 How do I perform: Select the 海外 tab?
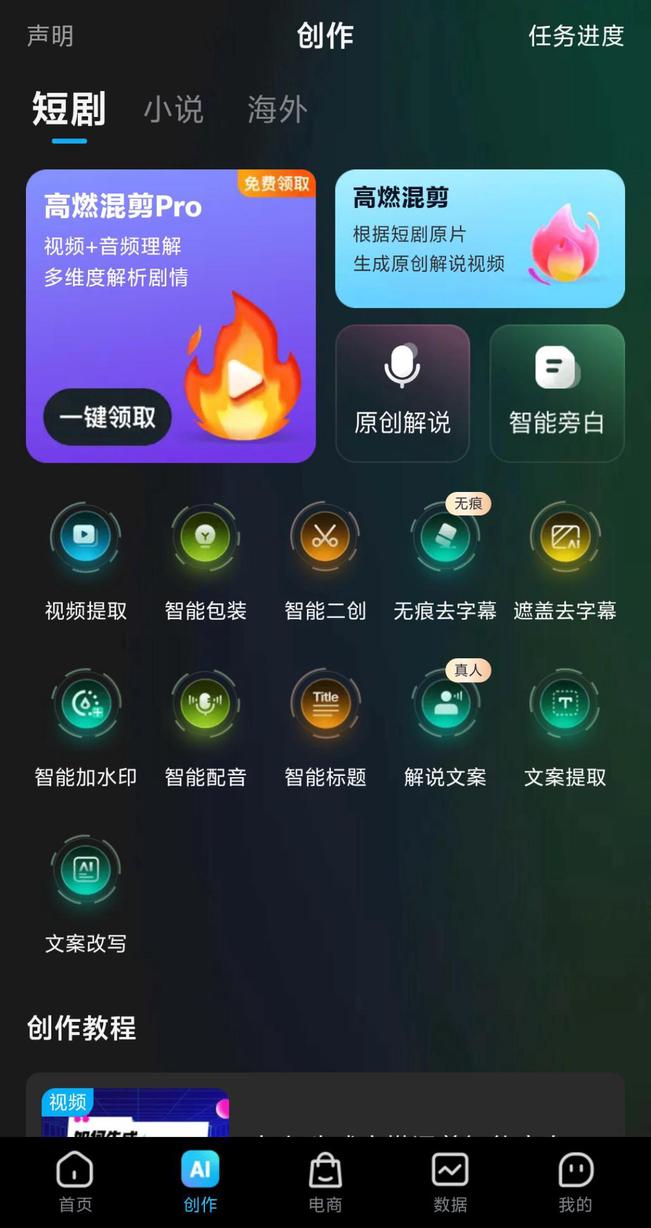click(277, 109)
